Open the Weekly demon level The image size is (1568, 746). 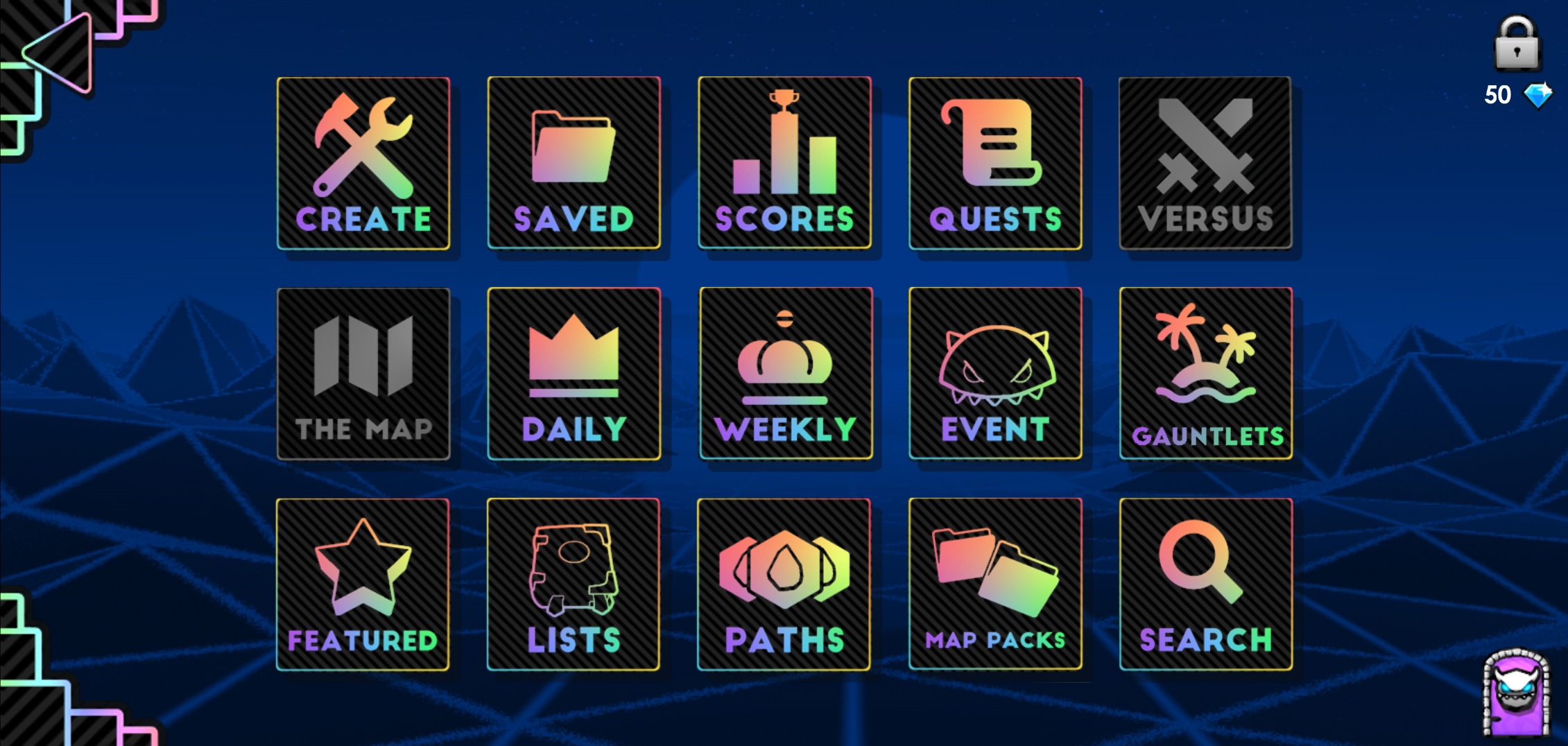point(785,374)
